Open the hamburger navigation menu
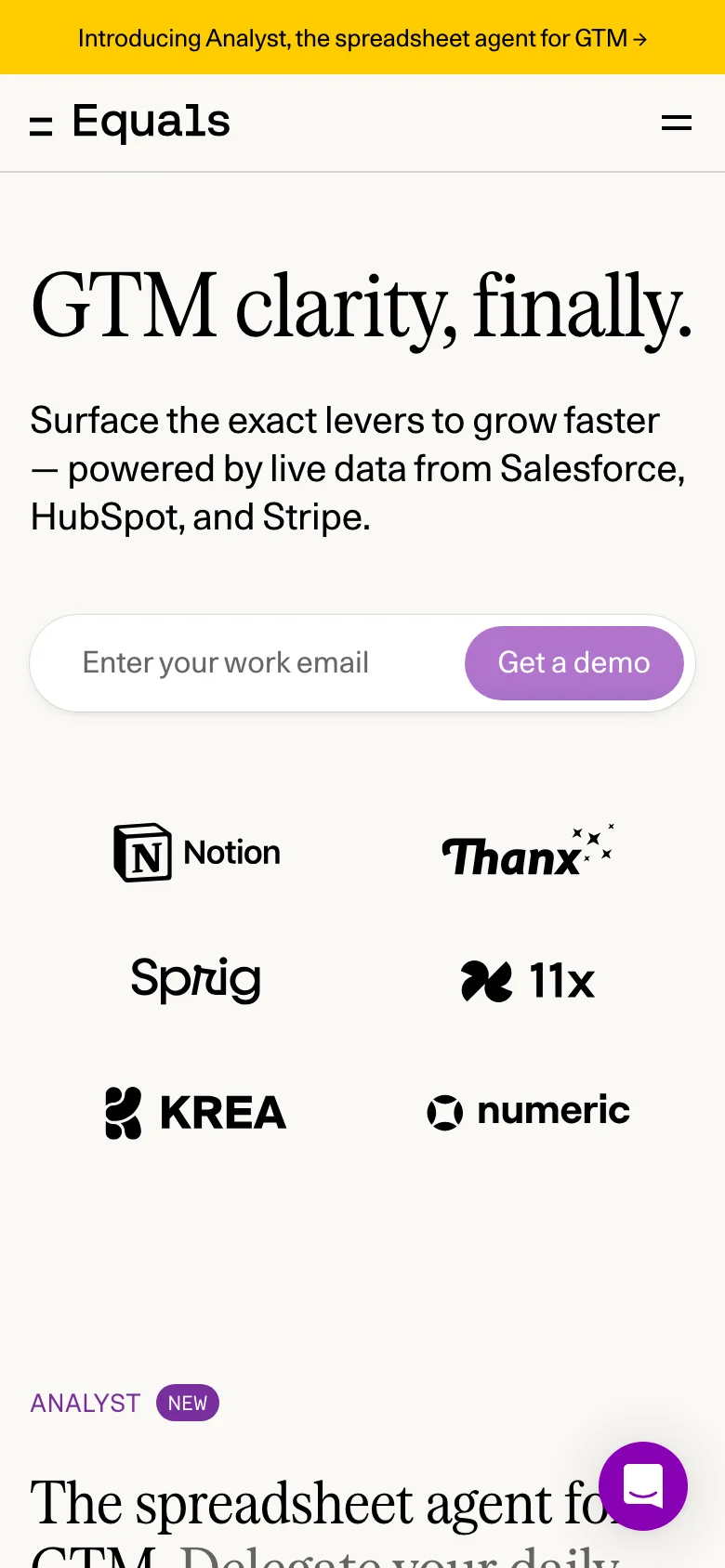The height and width of the screenshot is (1568, 725). (x=676, y=123)
